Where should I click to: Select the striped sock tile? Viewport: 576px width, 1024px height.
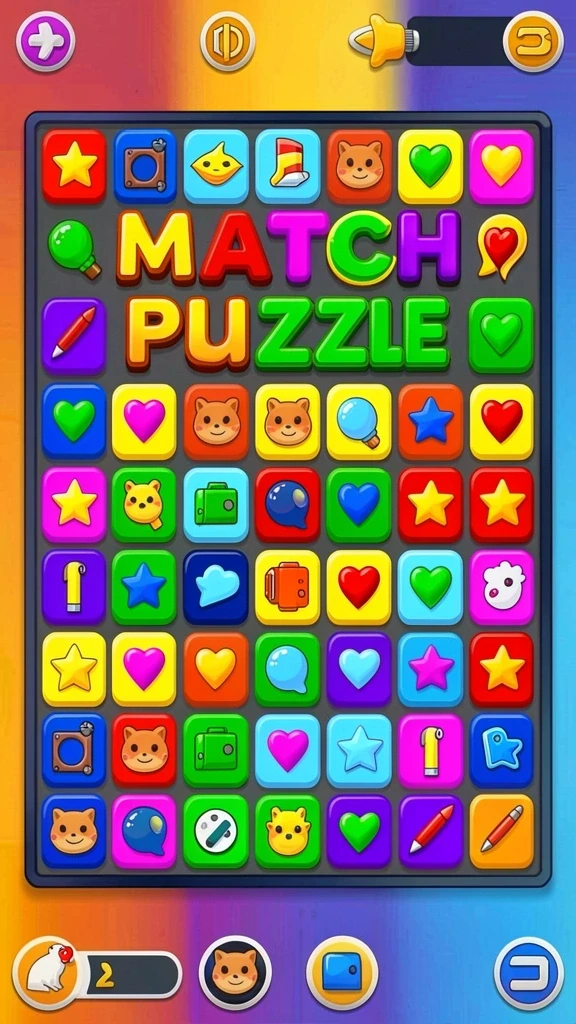click(x=287, y=167)
